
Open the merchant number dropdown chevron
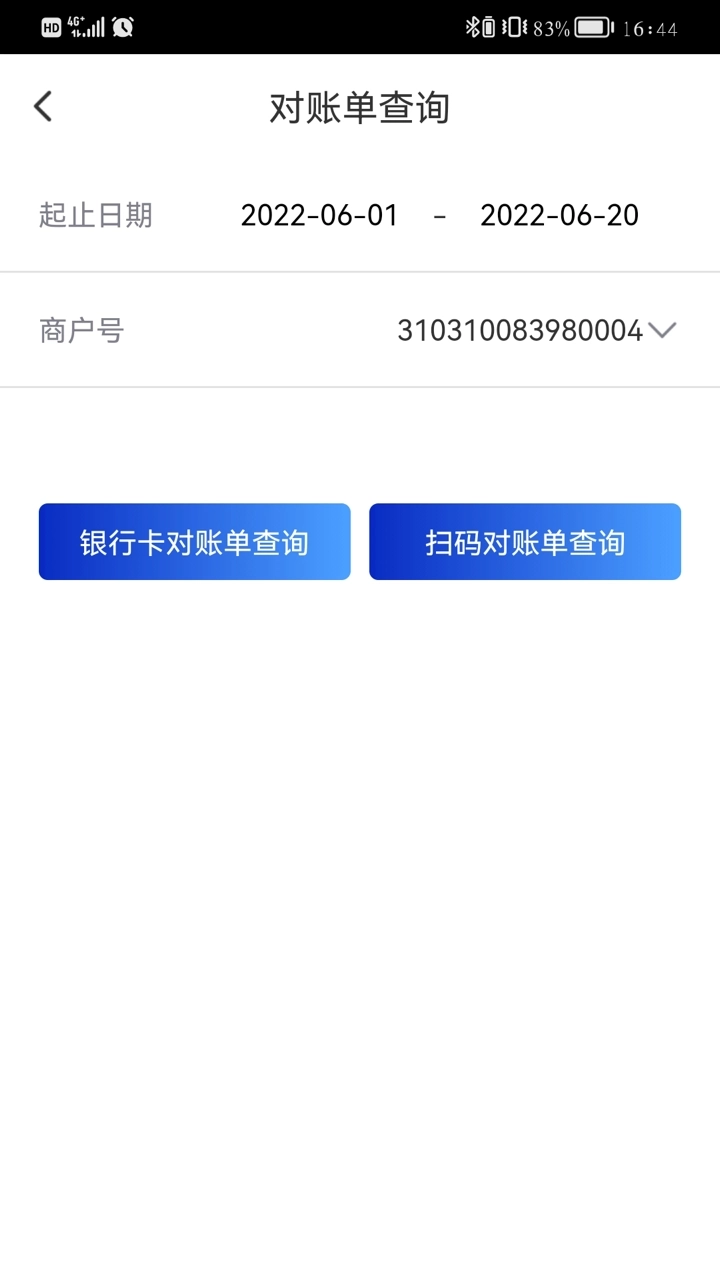click(x=663, y=331)
